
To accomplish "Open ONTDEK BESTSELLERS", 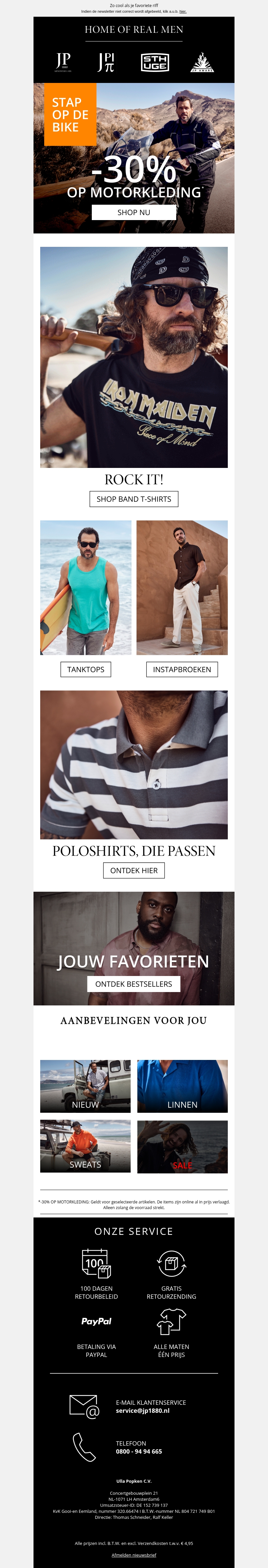I will pos(133,983).
